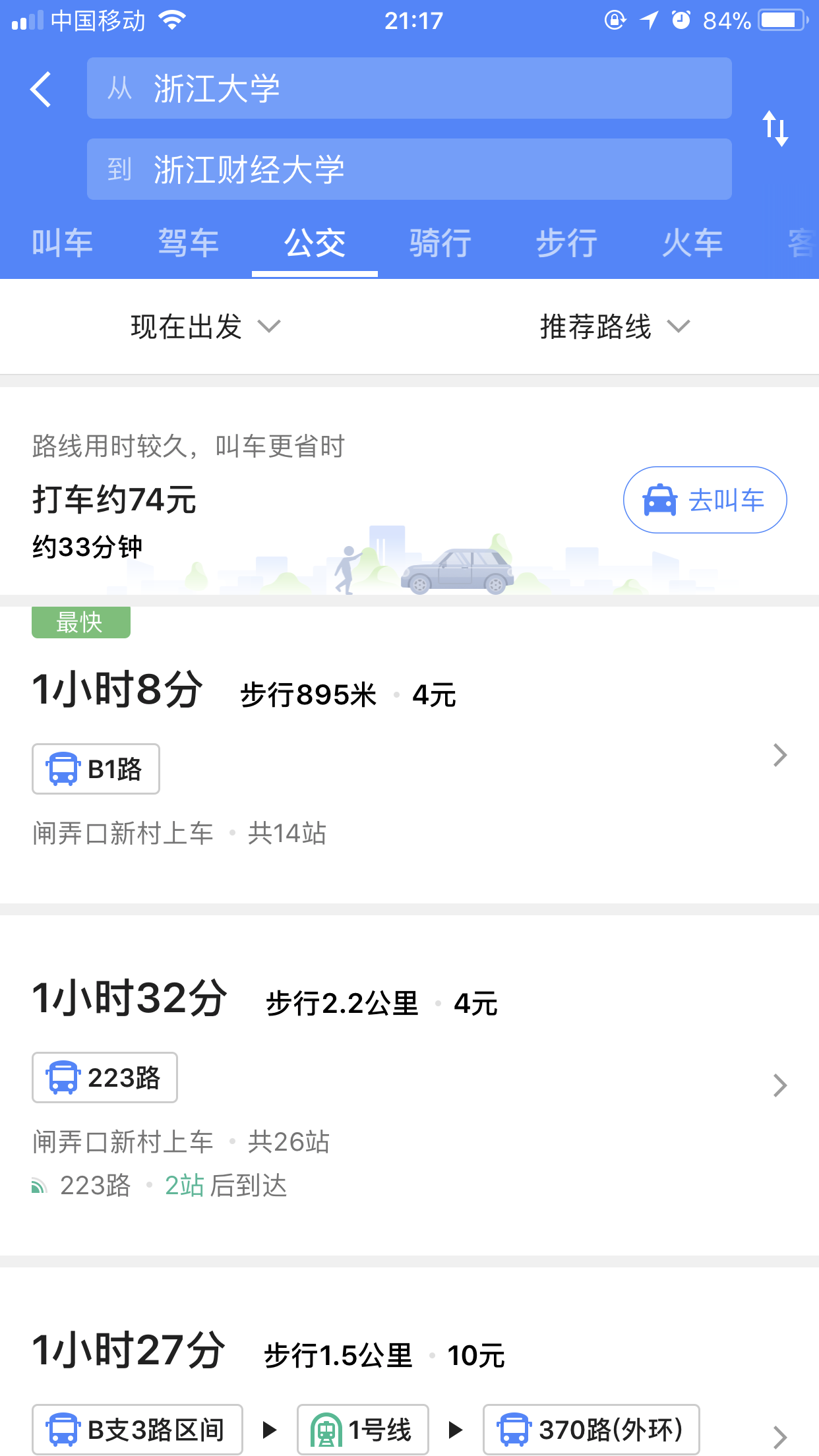This screenshot has width=819, height=1456.
Task: Tap the 去叫车 button
Action: (704, 500)
